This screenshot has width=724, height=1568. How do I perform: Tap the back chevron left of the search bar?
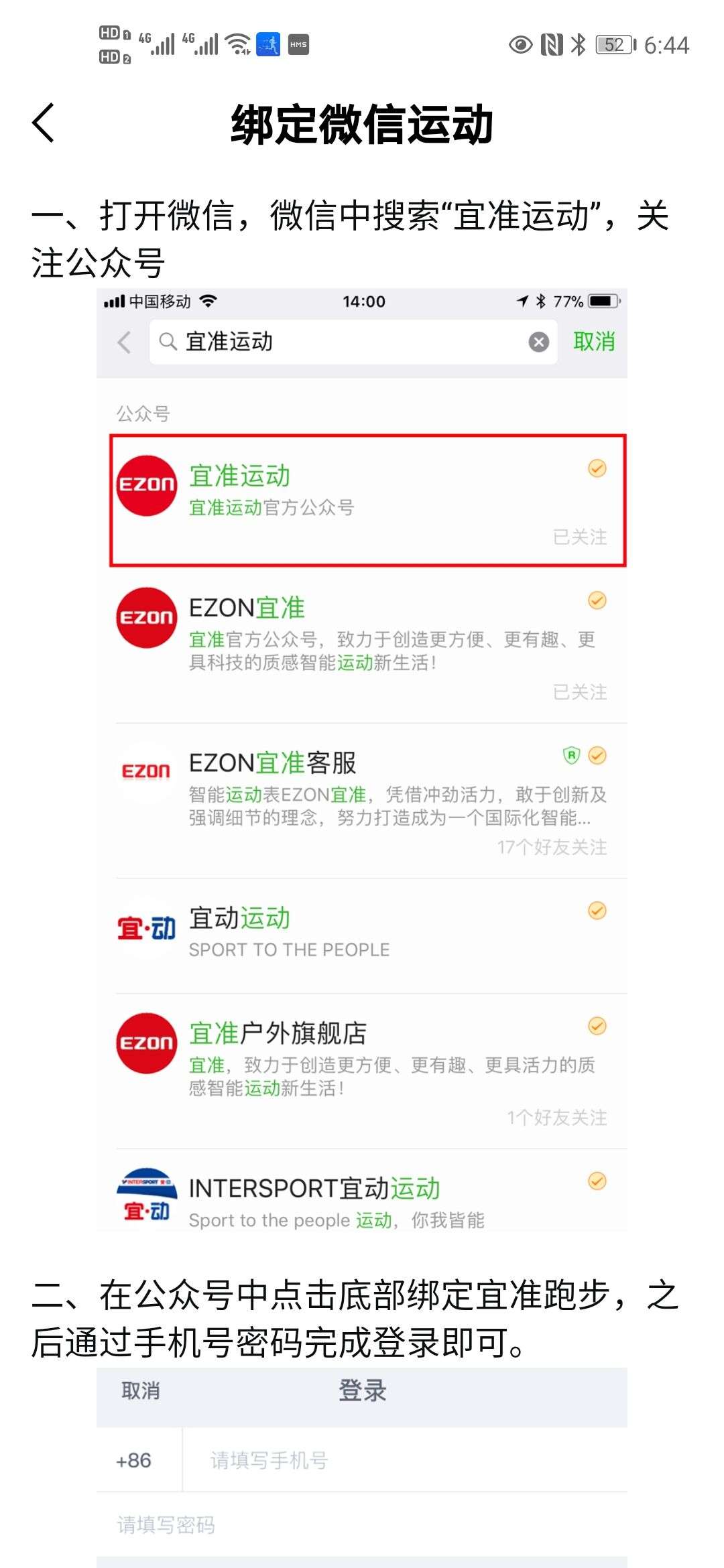click(124, 341)
